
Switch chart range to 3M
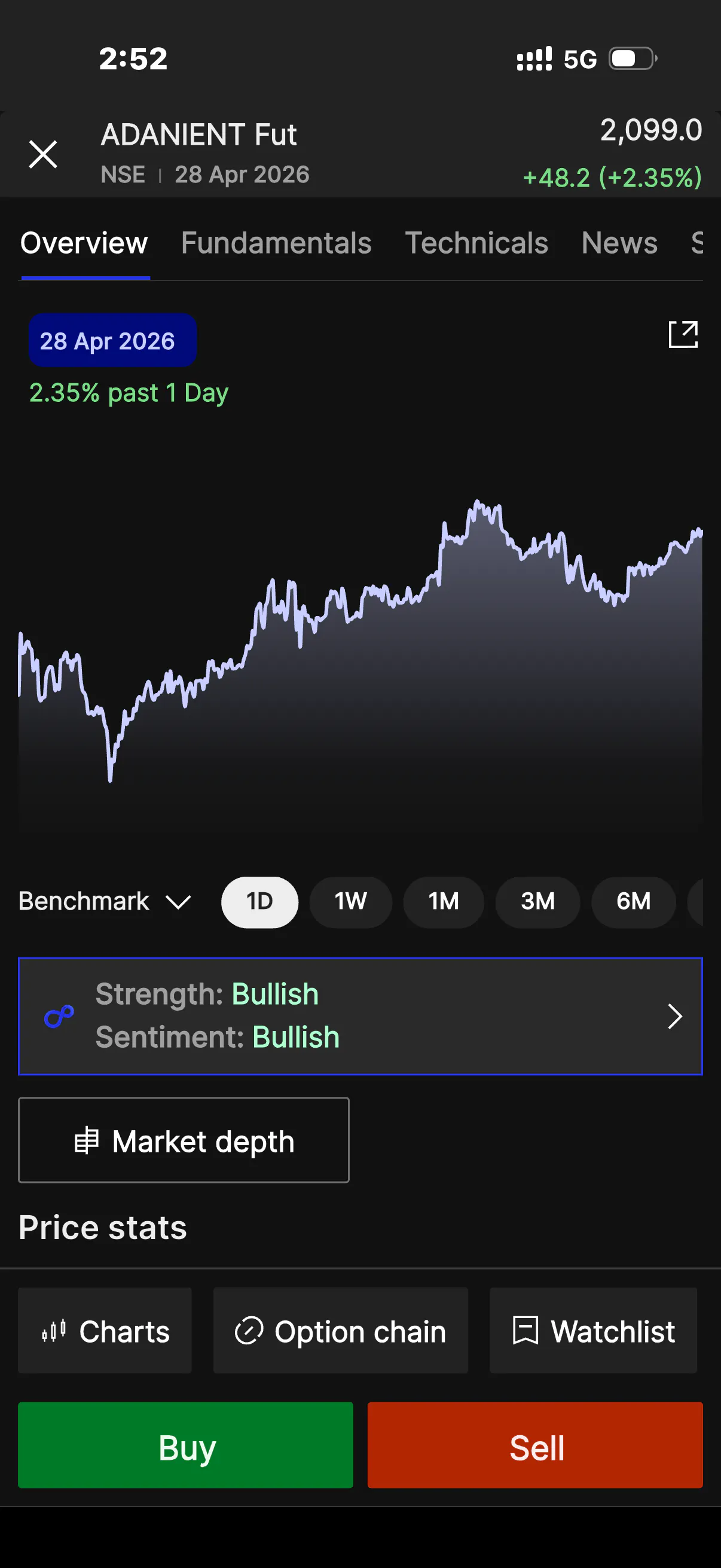coord(537,901)
